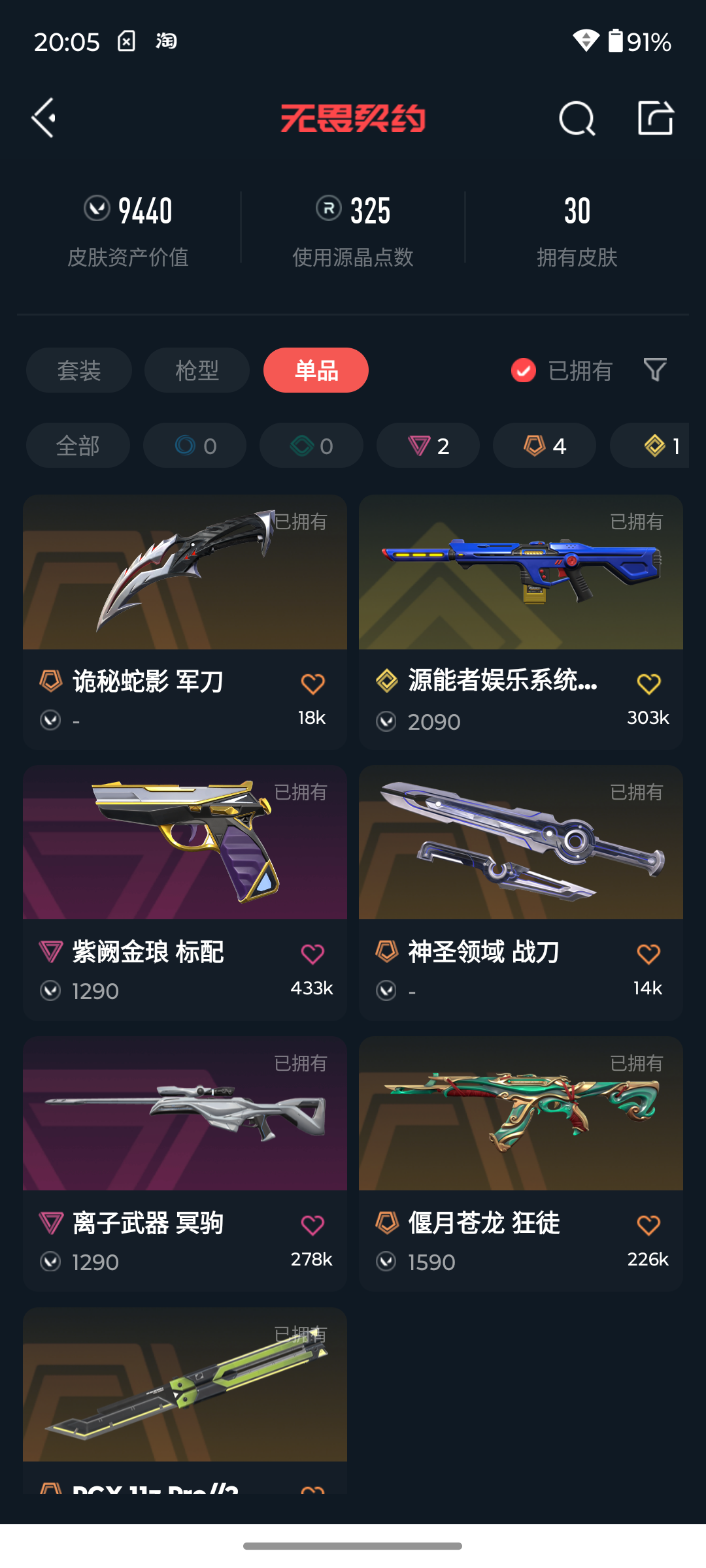
Task: Like the 源能者娱乐系统 skin
Action: (648, 684)
